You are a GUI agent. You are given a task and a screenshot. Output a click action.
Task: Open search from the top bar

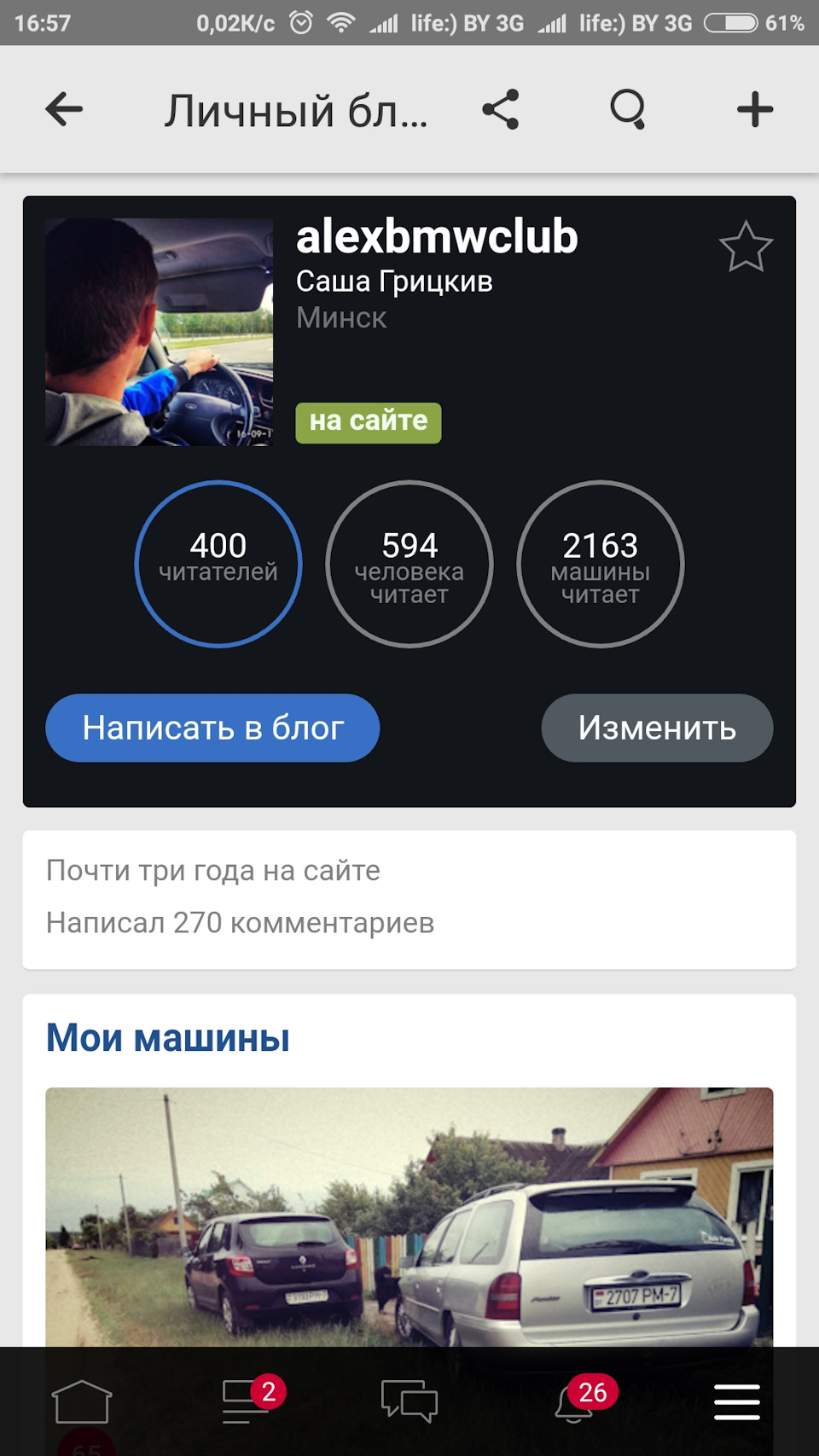tap(629, 109)
